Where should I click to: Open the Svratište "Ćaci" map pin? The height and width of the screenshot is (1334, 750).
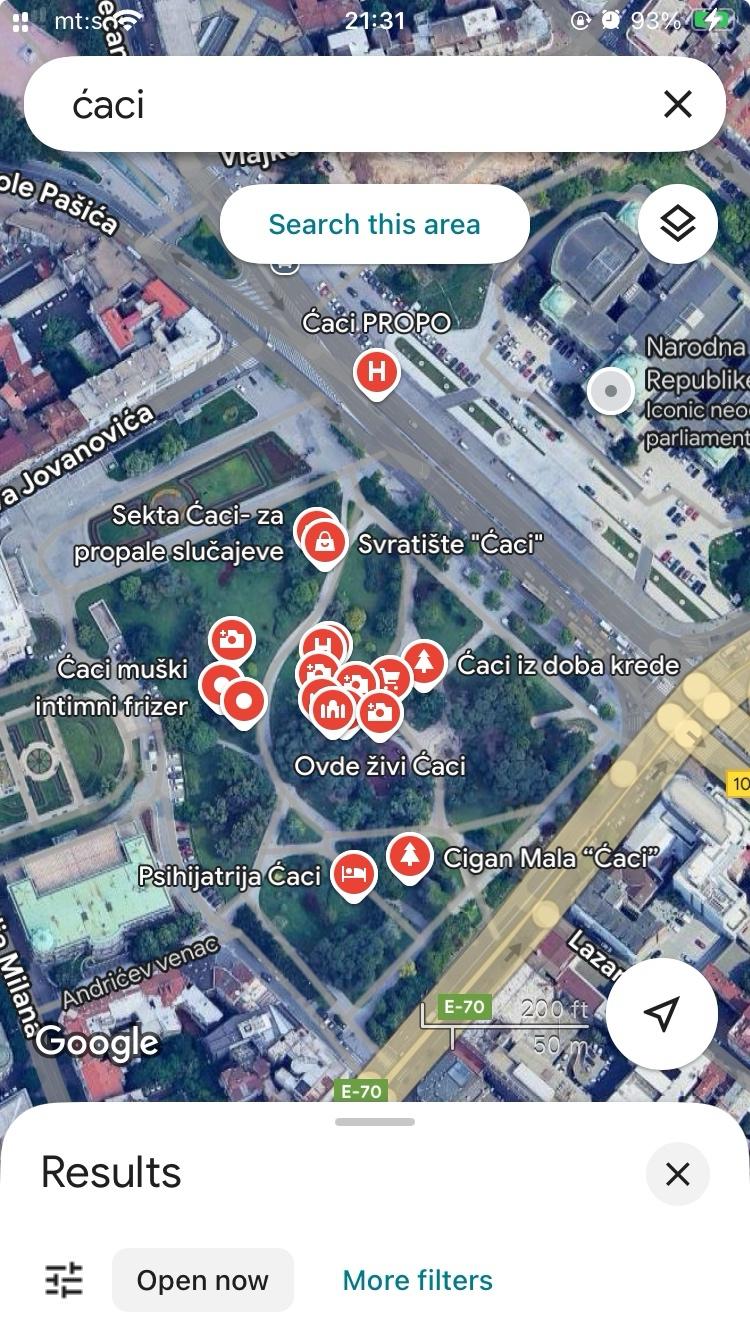pyautogui.click(x=325, y=543)
